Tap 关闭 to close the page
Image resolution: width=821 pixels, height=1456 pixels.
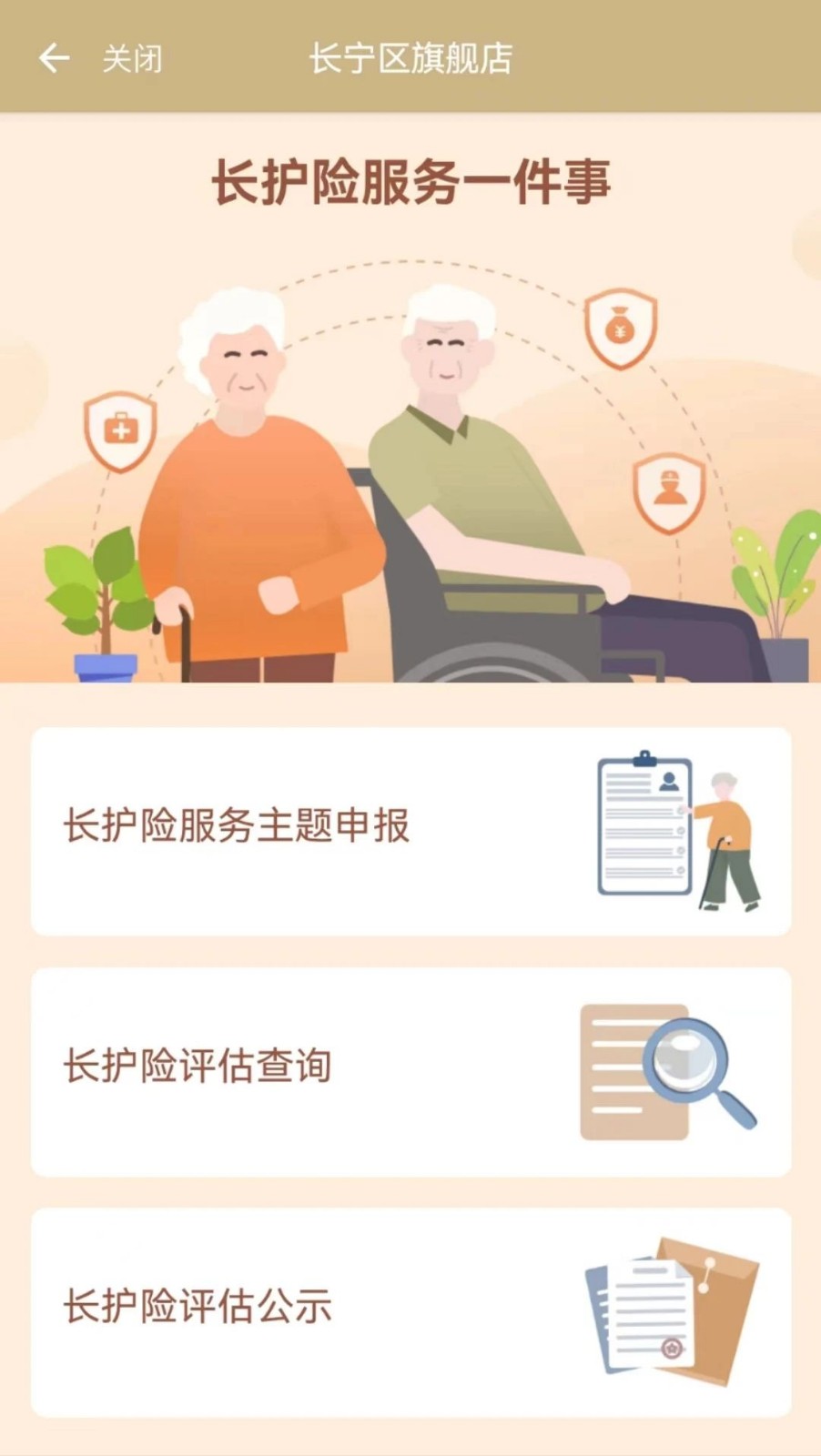132,59
